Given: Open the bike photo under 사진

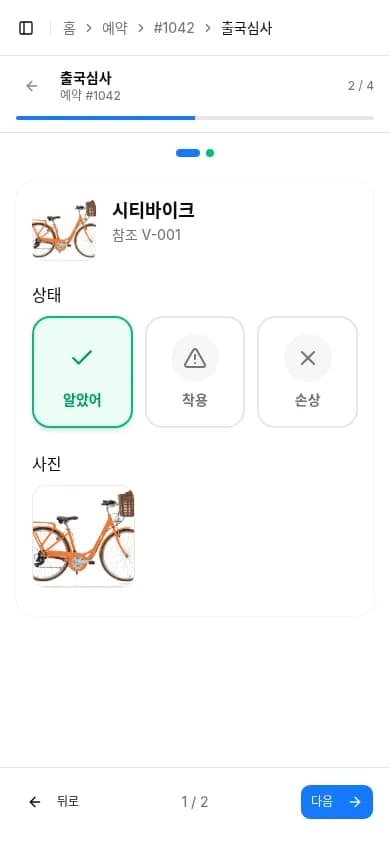Looking at the screenshot, I should point(83,536).
